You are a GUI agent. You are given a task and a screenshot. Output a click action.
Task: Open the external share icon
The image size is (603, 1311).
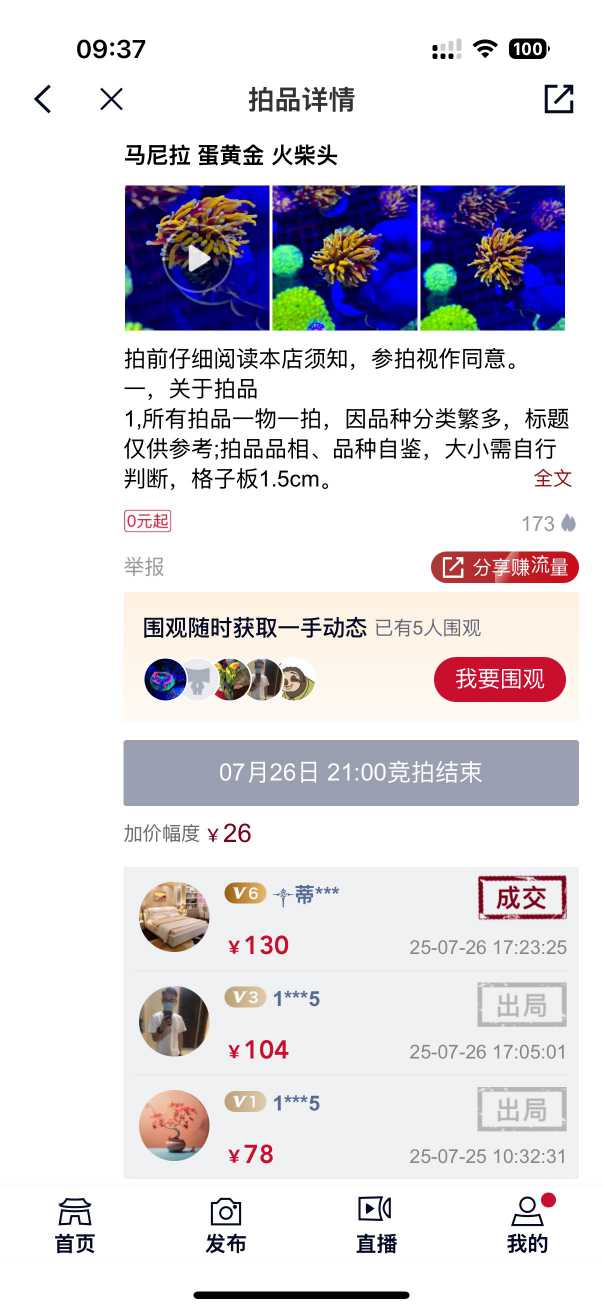(558, 99)
